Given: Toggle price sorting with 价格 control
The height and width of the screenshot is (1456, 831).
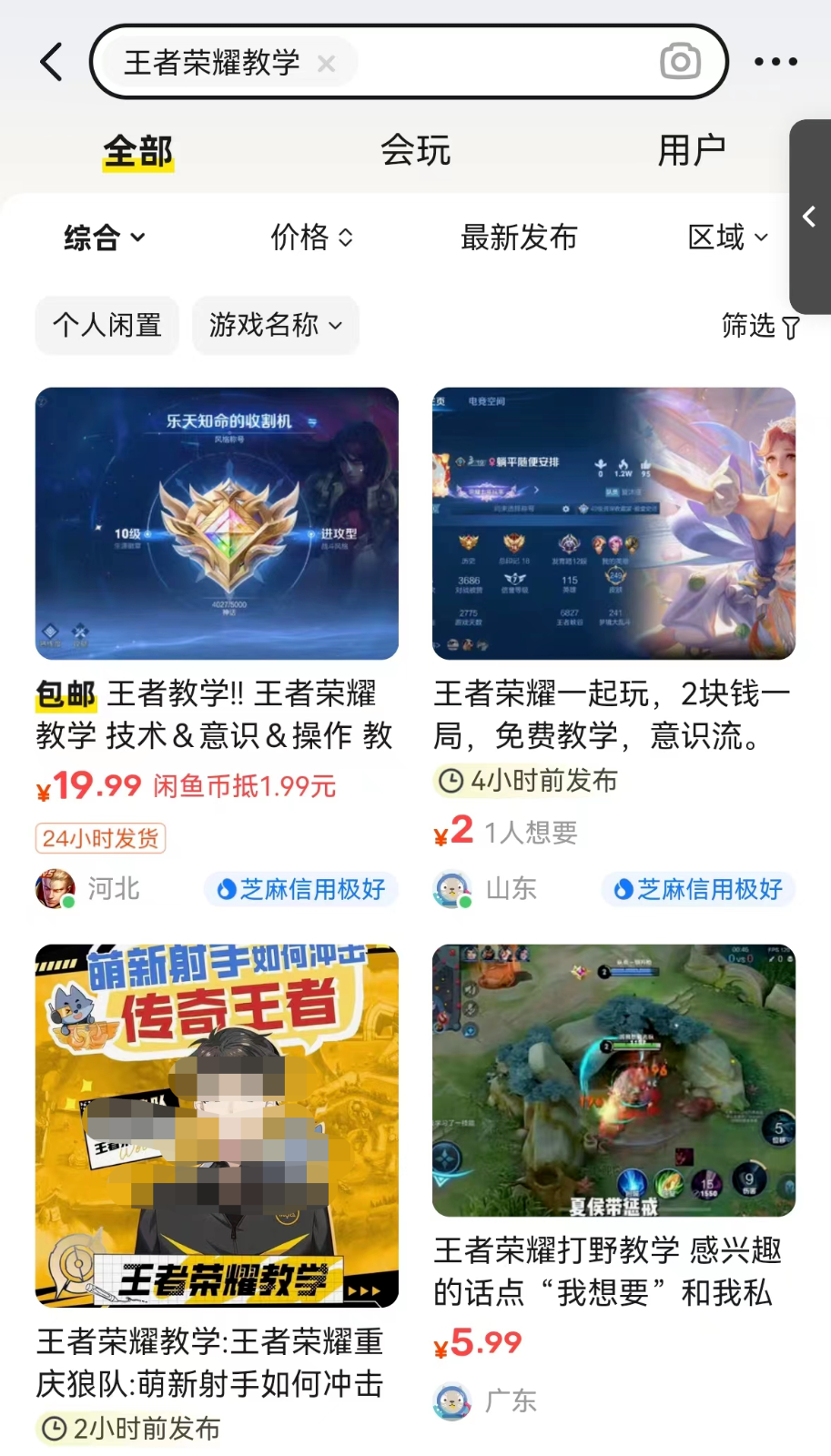Looking at the screenshot, I should coord(312,238).
